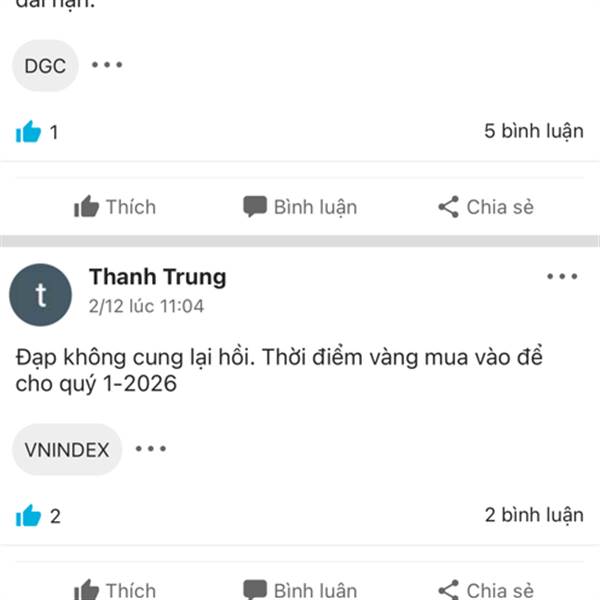Share Thanh Trung's post via Chia sẻ
Image resolution: width=600 pixels, height=600 pixels.
(x=486, y=590)
